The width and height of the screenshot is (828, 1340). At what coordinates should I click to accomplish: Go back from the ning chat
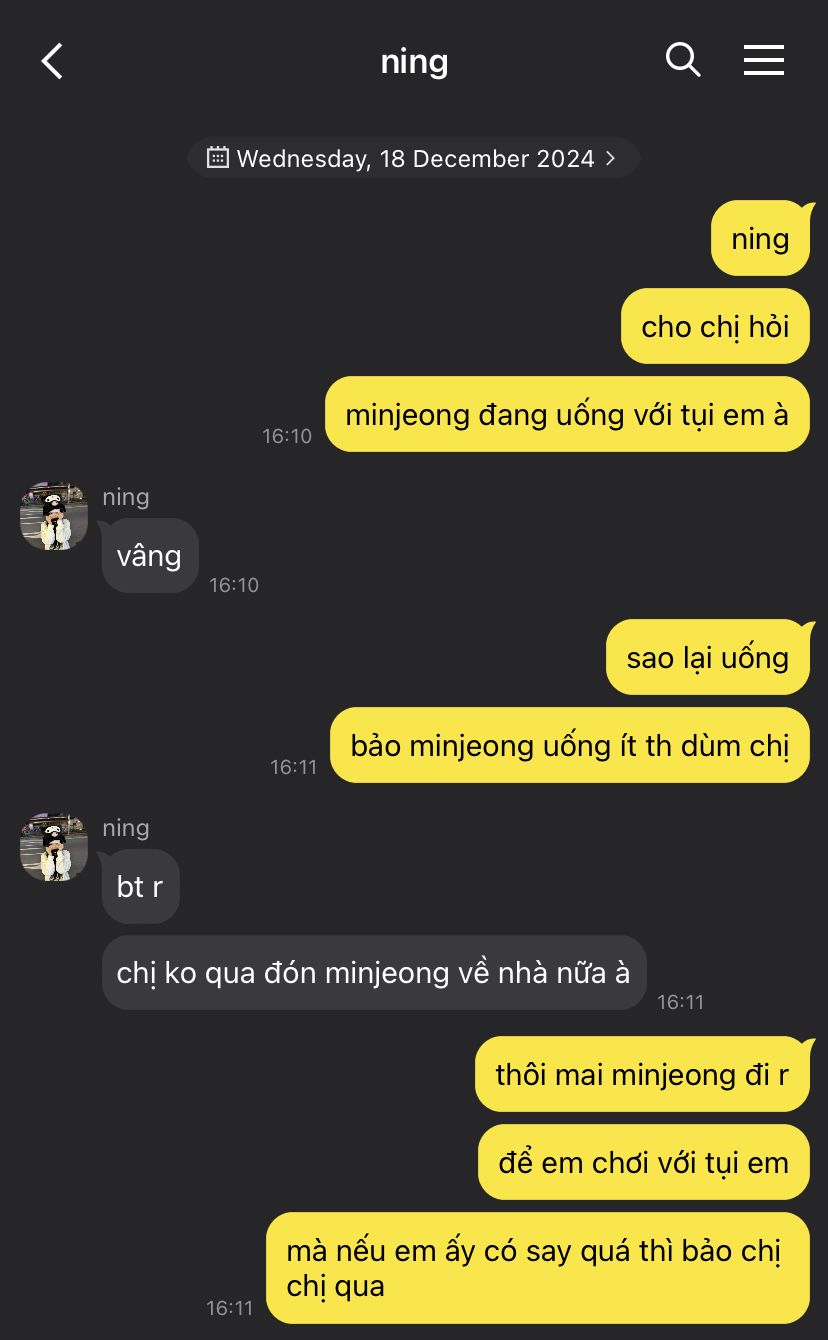tap(52, 61)
